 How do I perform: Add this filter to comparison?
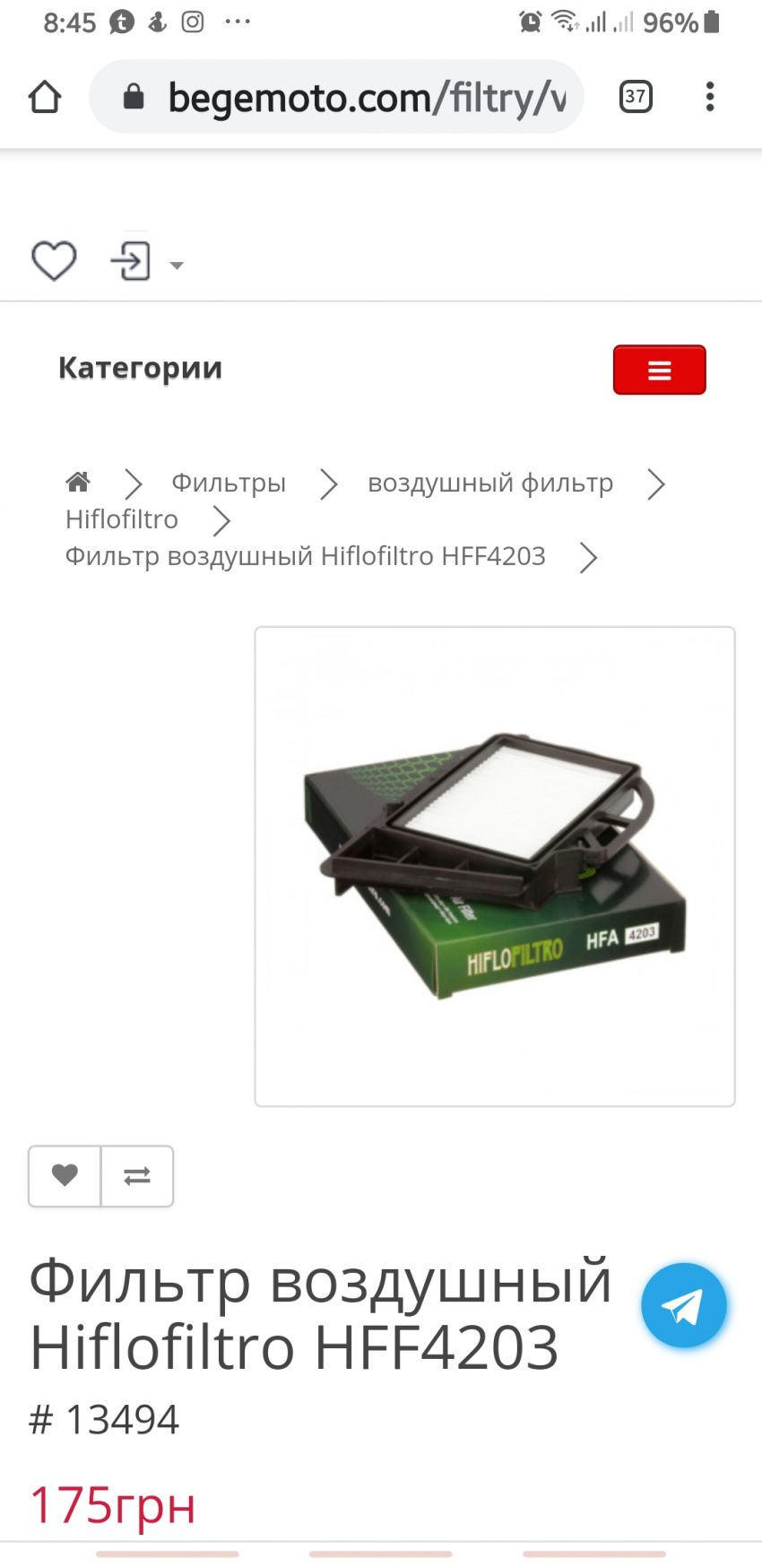tap(137, 1175)
